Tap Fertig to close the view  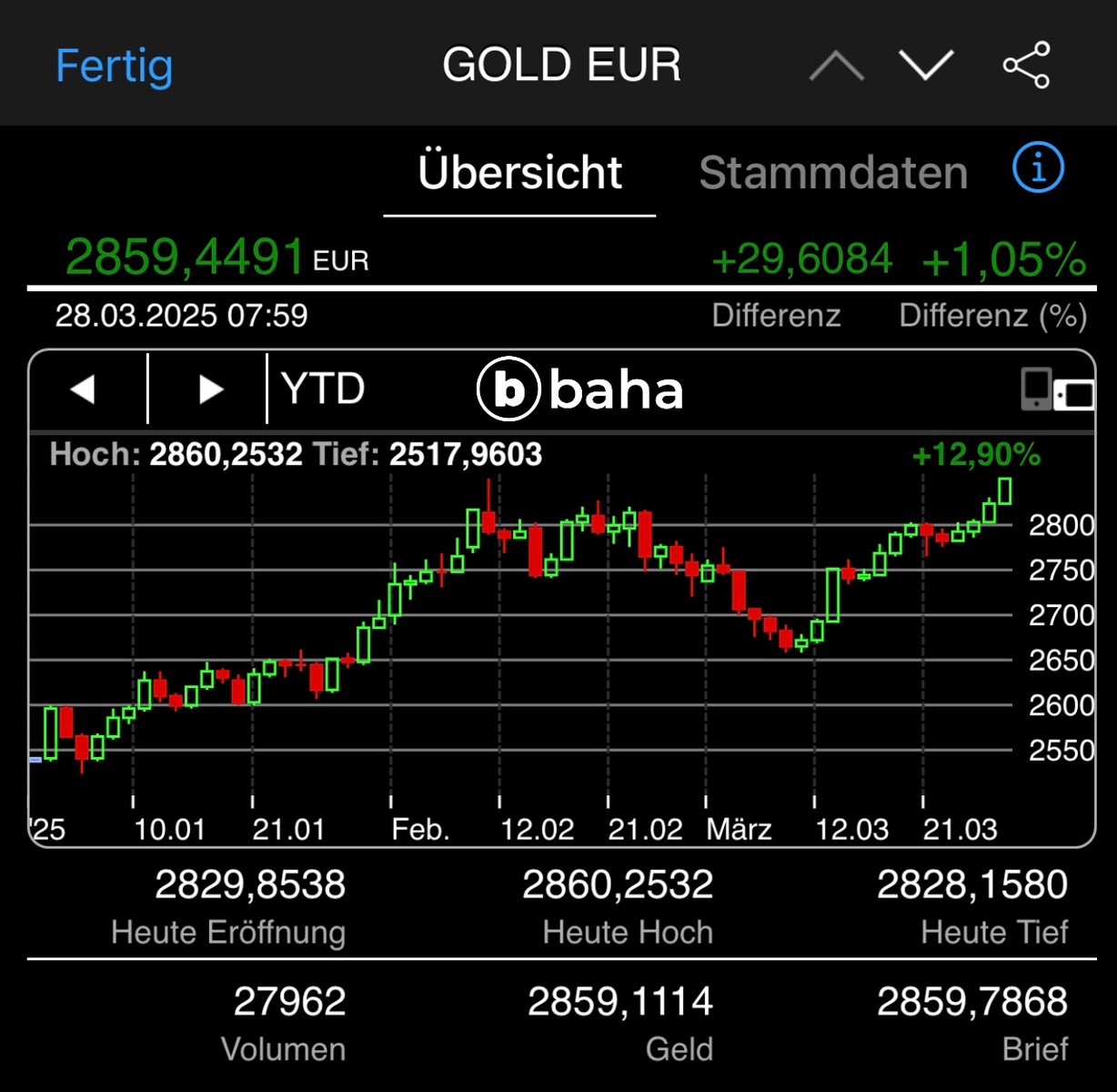point(114,66)
